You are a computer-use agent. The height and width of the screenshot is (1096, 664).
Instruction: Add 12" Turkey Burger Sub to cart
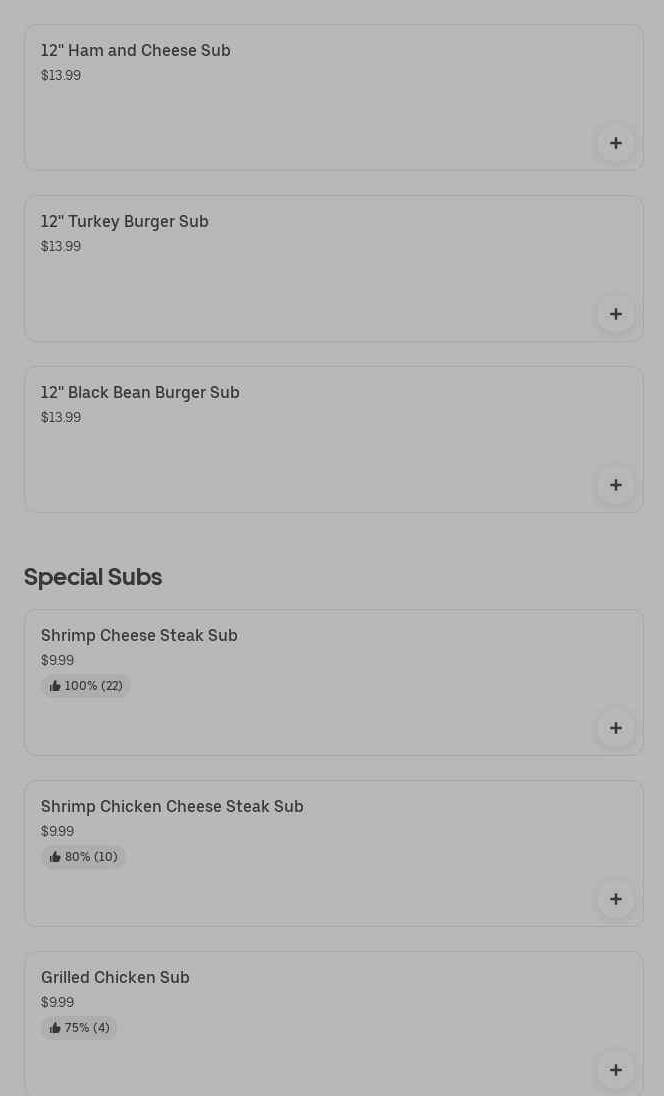click(x=615, y=314)
